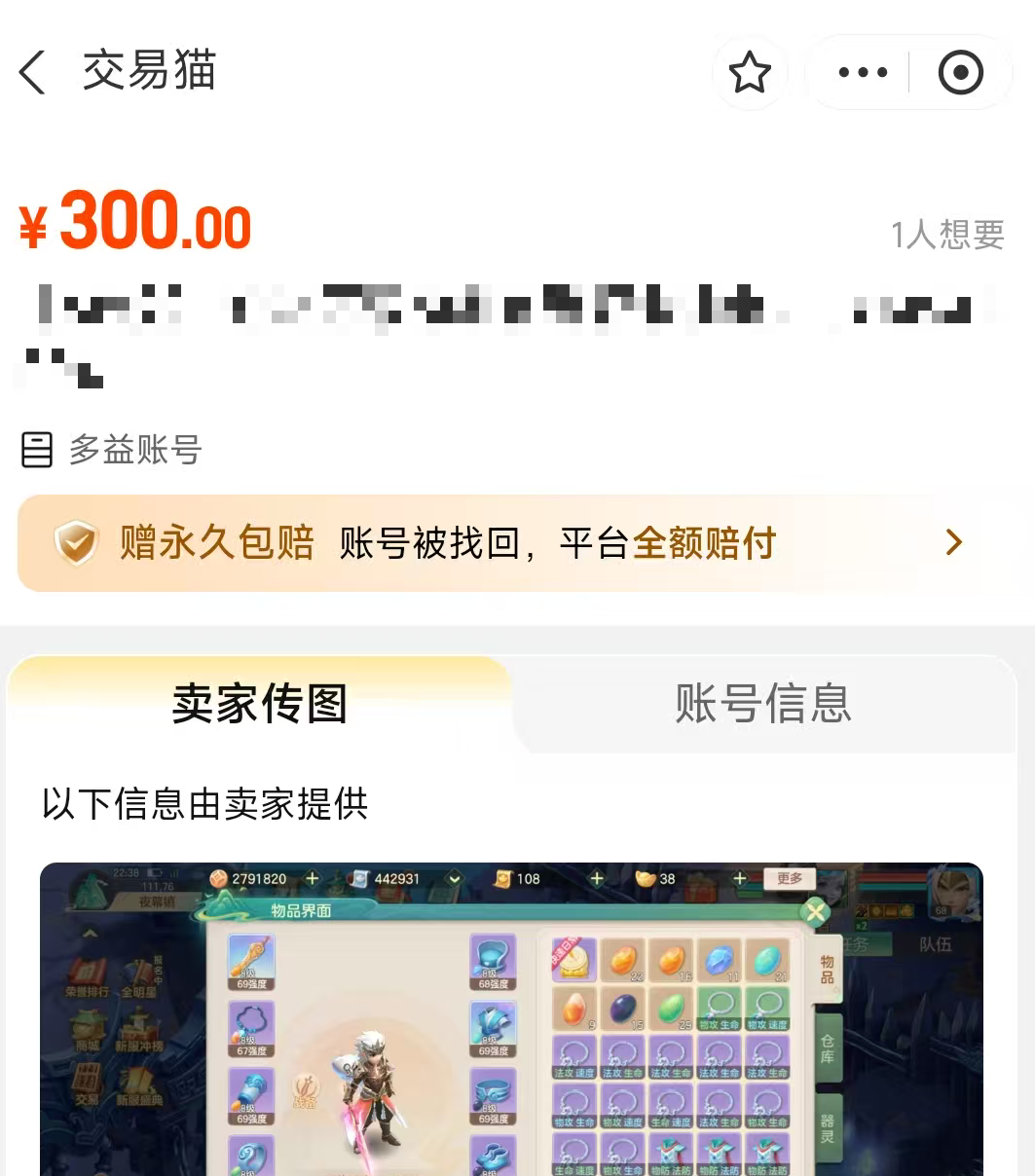
Task: Close the mini program with the circle button
Action: pyautogui.click(x=960, y=73)
